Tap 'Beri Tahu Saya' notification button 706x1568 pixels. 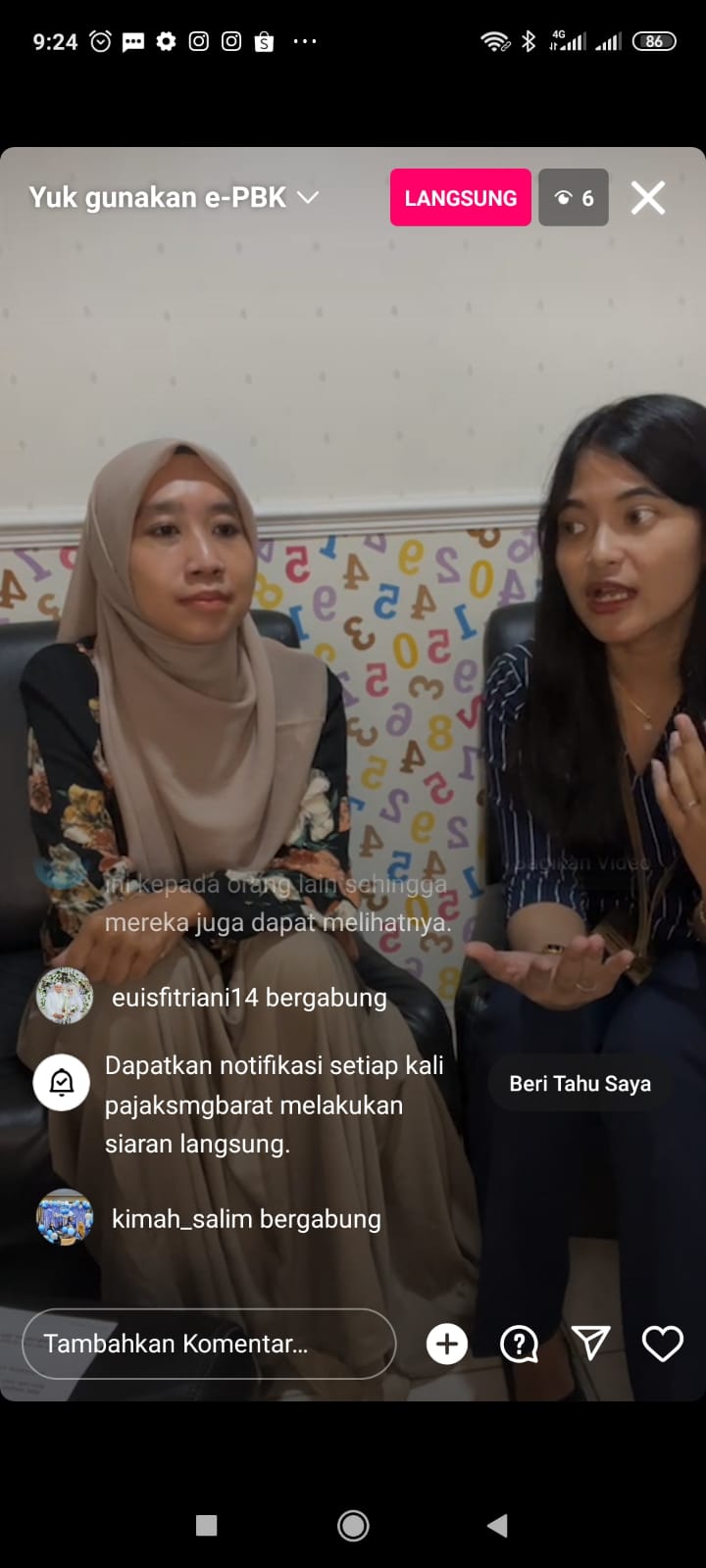pyautogui.click(x=580, y=1084)
